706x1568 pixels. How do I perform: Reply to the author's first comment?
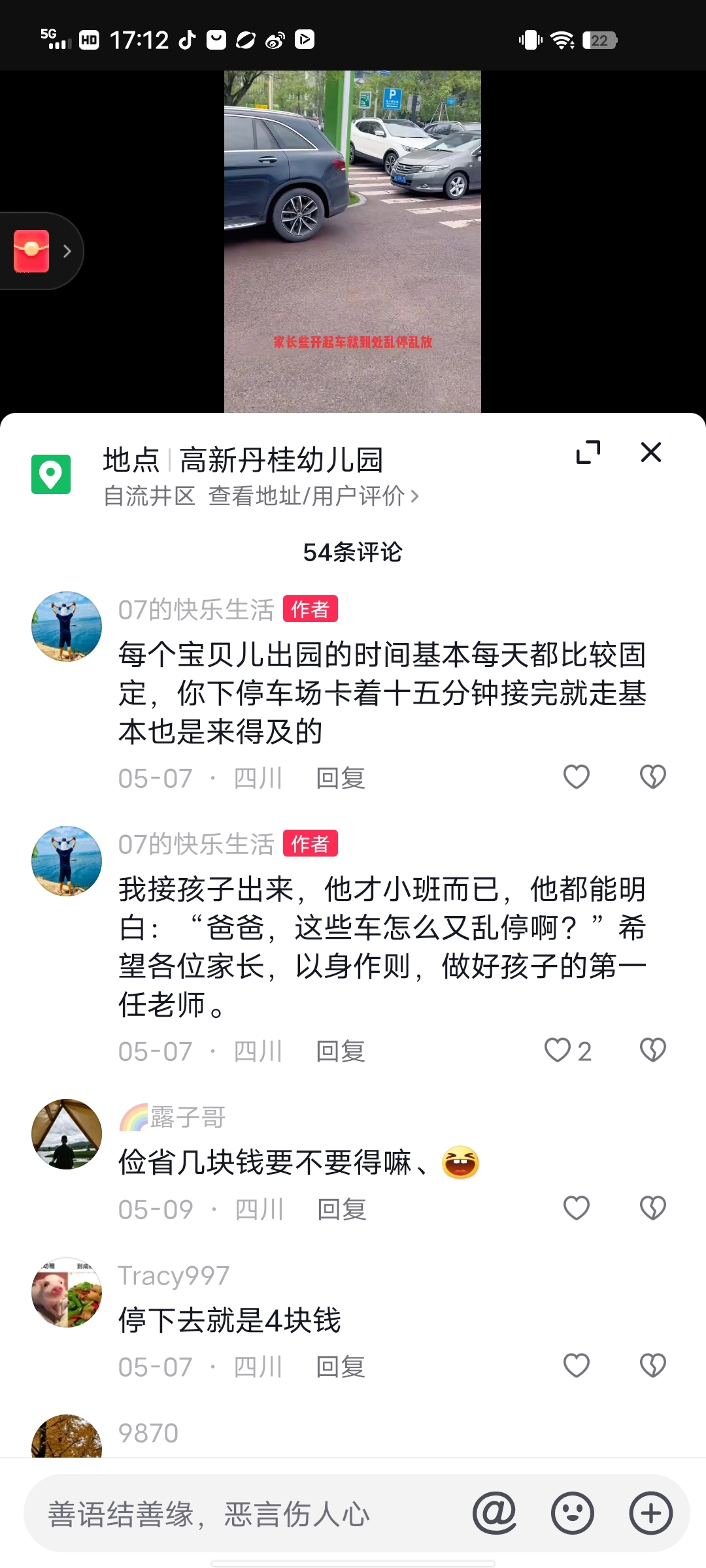click(x=340, y=778)
